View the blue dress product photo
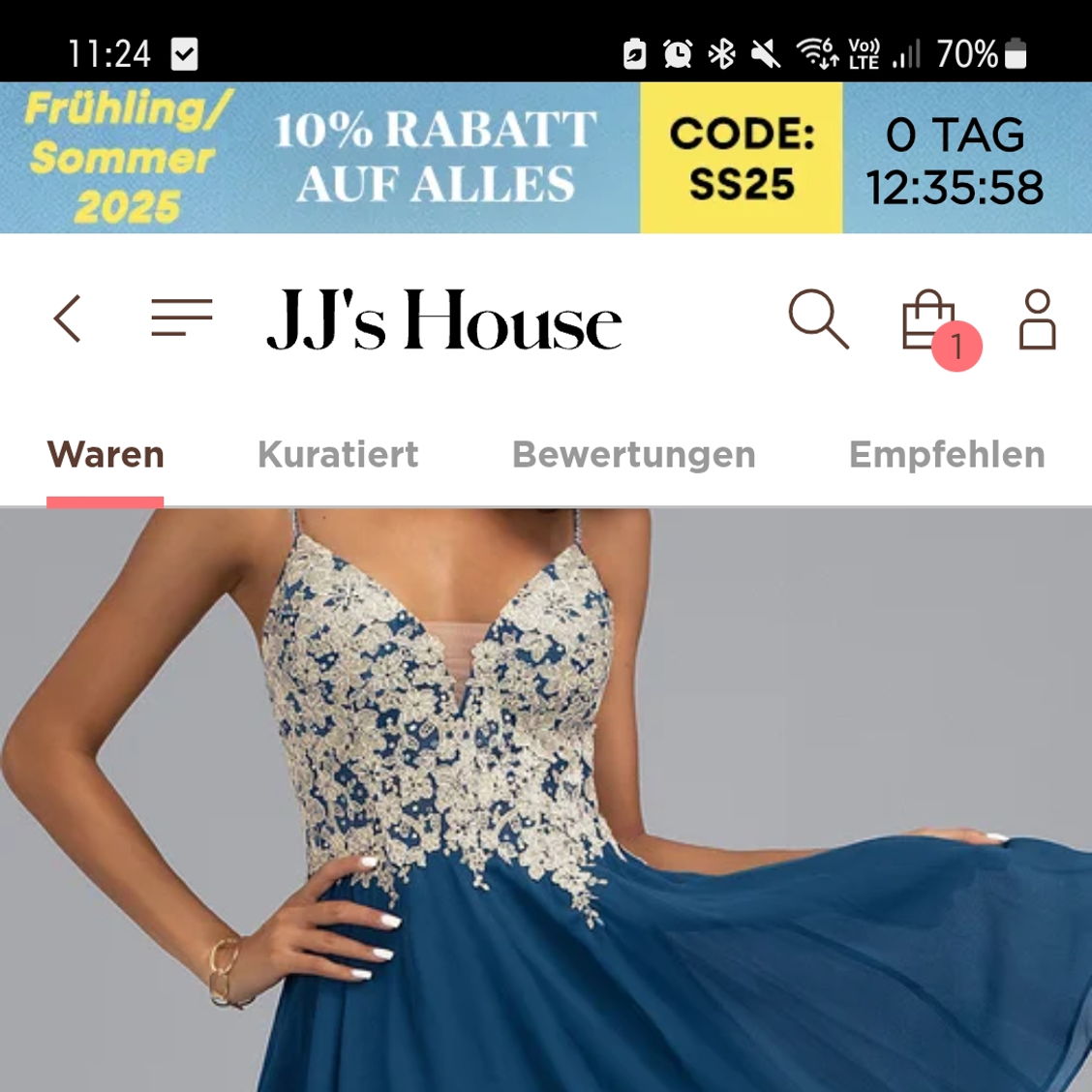The width and height of the screenshot is (1092, 1092). pyautogui.click(x=546, y=800)
